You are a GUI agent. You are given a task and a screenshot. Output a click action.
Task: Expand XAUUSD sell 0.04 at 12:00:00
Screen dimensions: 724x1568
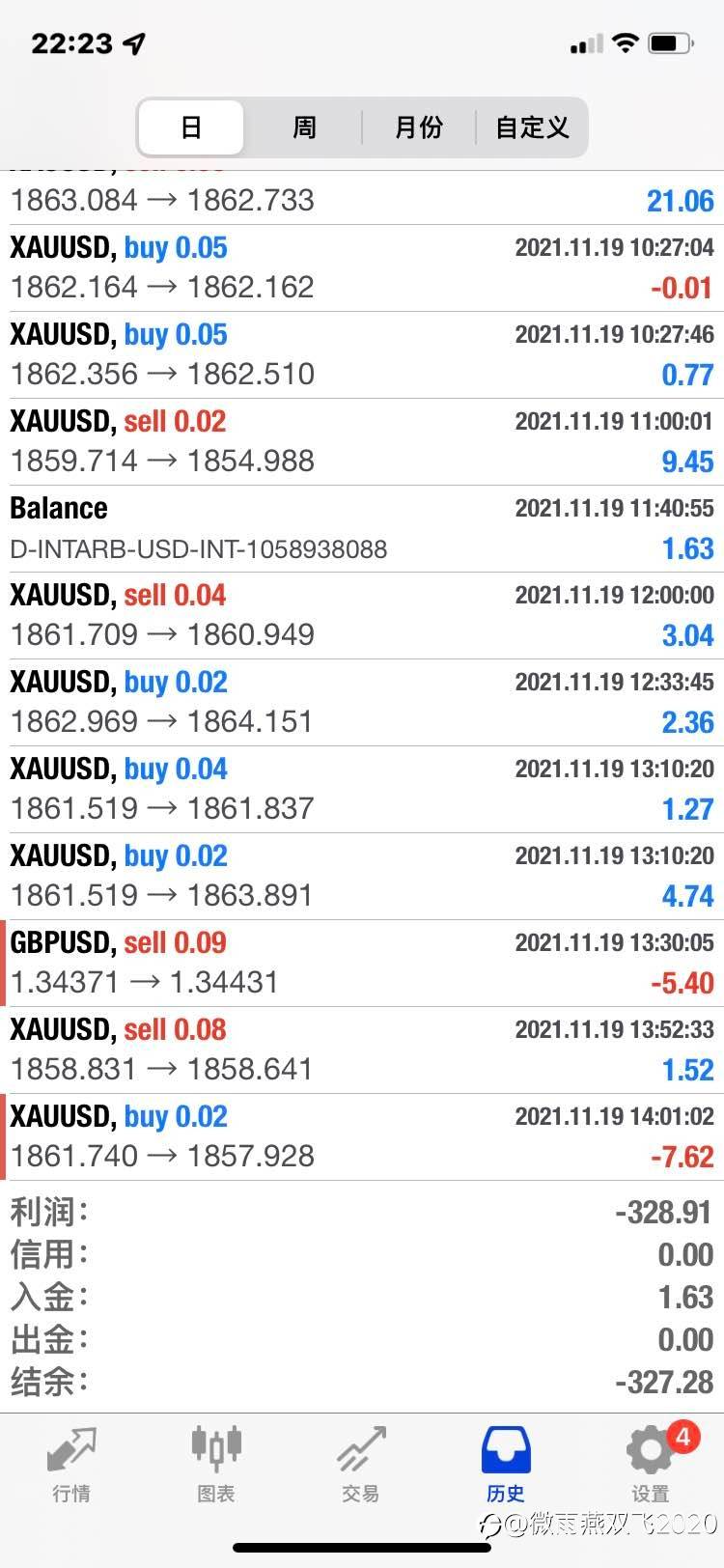pyautogui.click(x=362, y=615)
